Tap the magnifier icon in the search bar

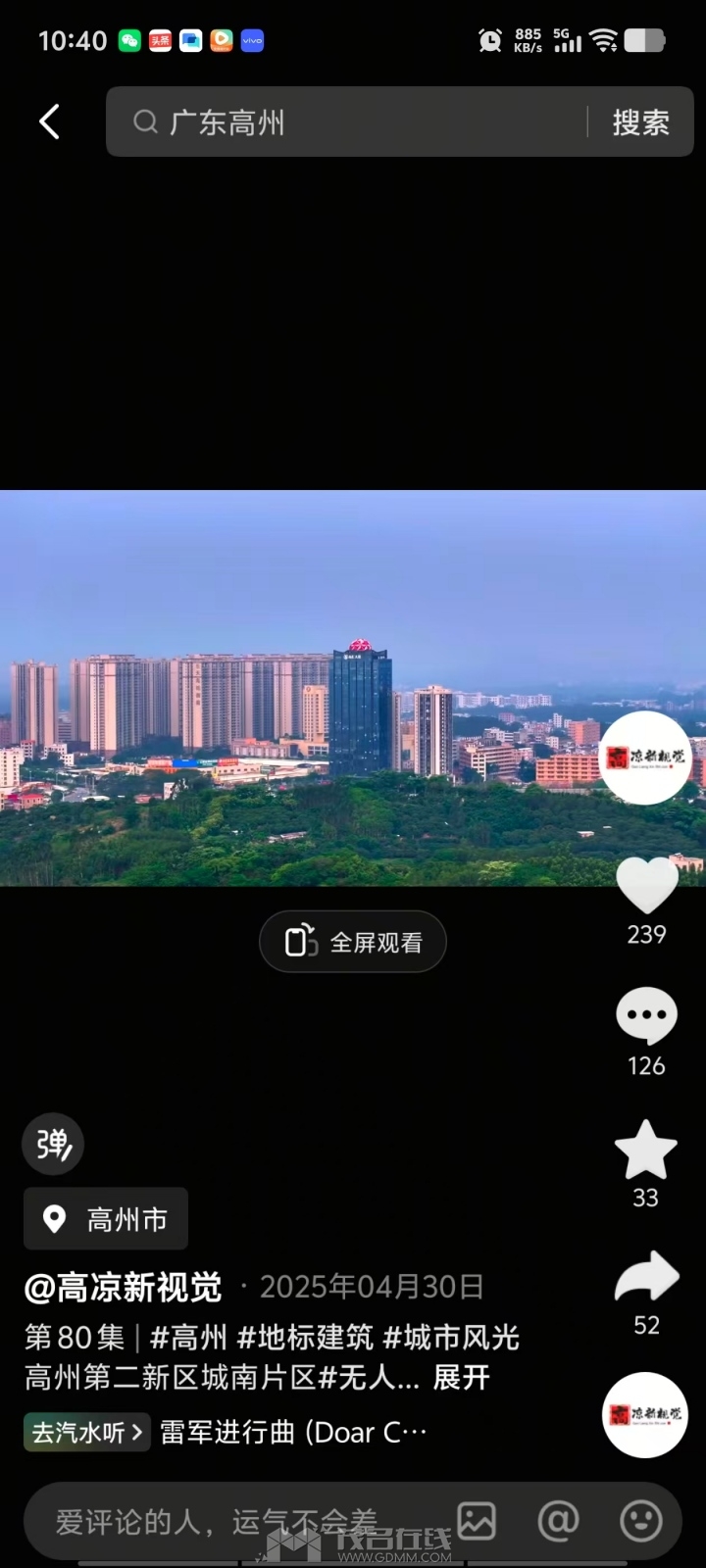[145, 122]
